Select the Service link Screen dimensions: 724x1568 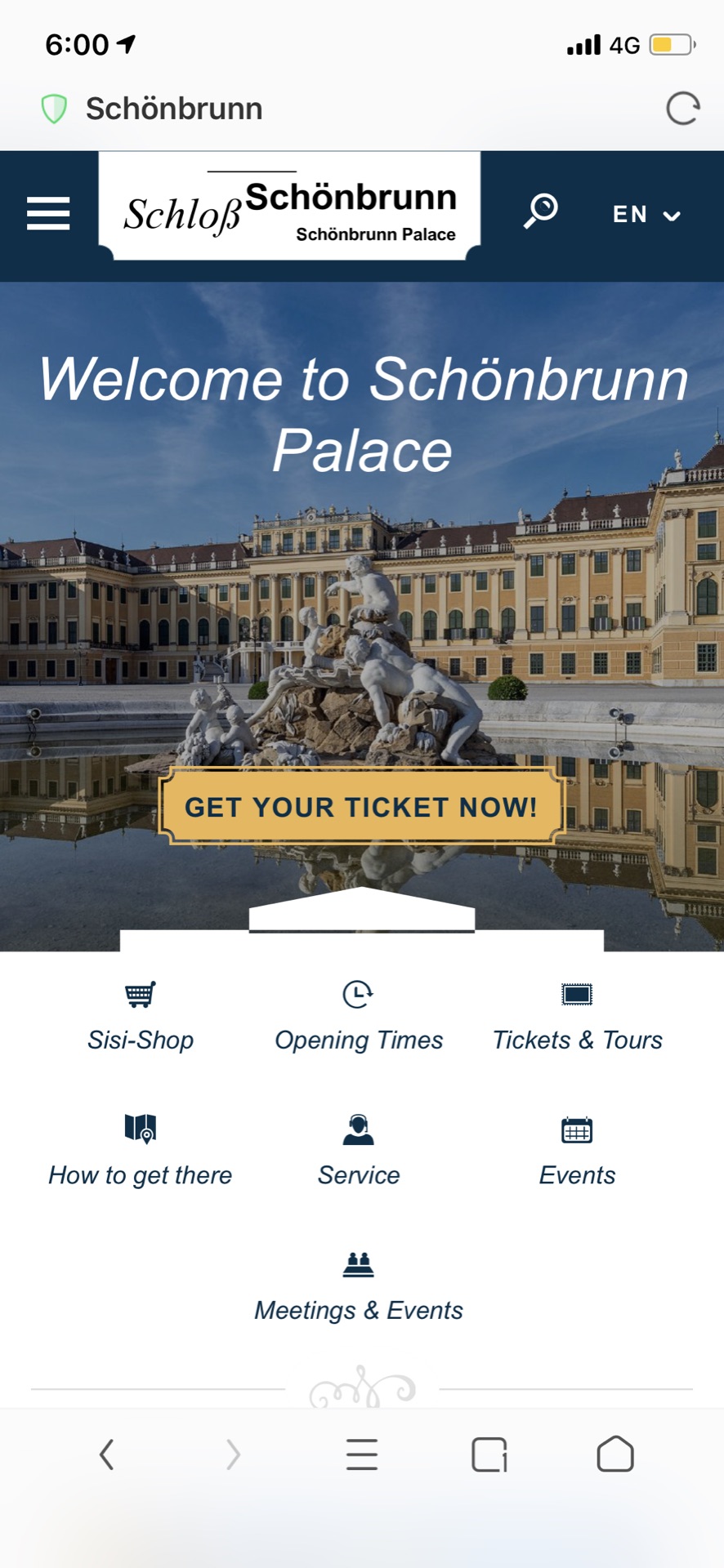359,1153
